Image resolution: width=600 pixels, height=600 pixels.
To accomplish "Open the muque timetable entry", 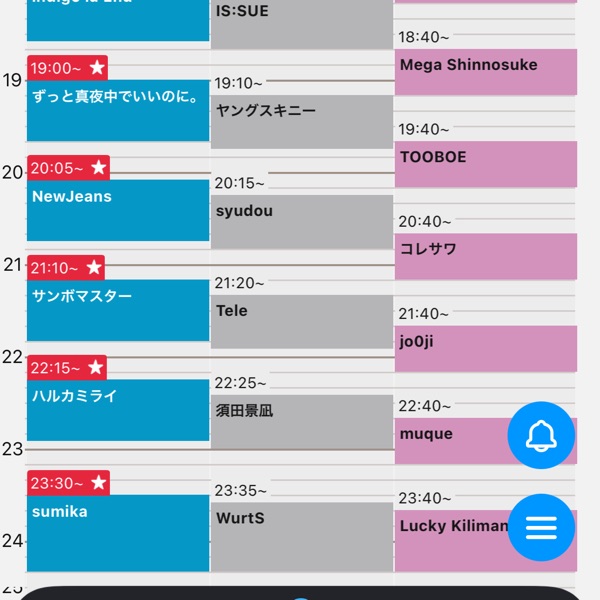I will 450,440.
